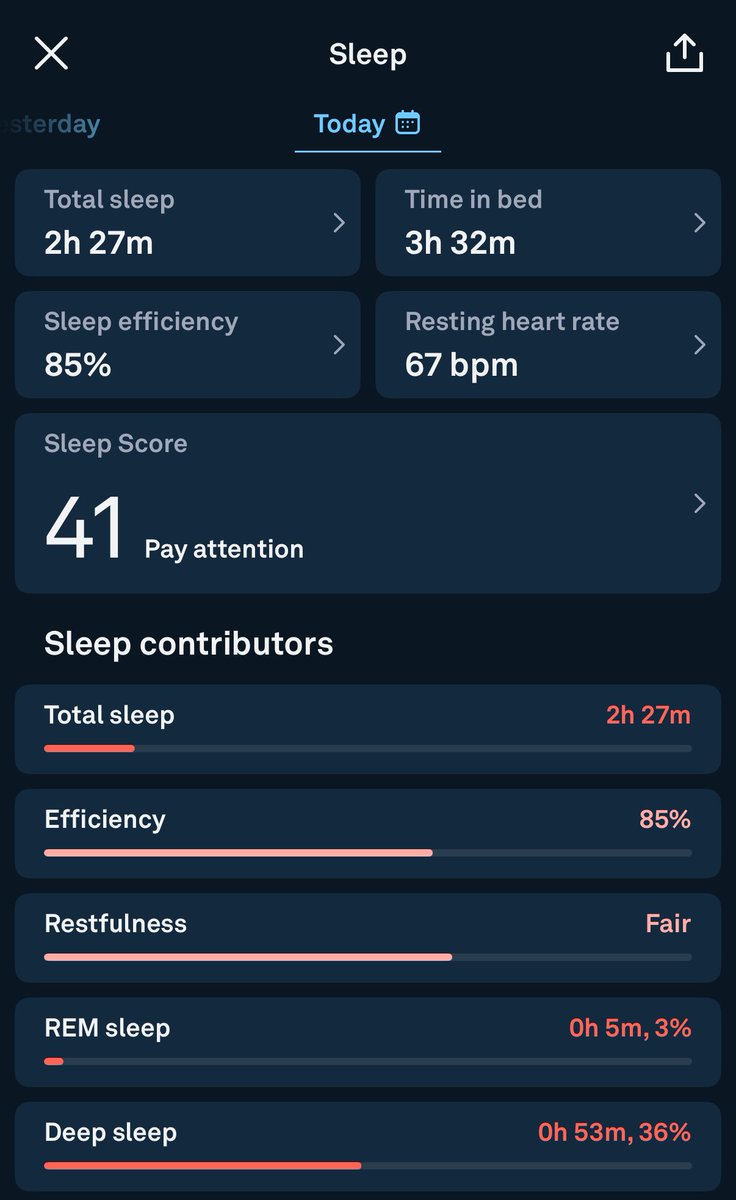View the REM sleep contributor
736x1200 pixels.
click(x=368, y=1042)
